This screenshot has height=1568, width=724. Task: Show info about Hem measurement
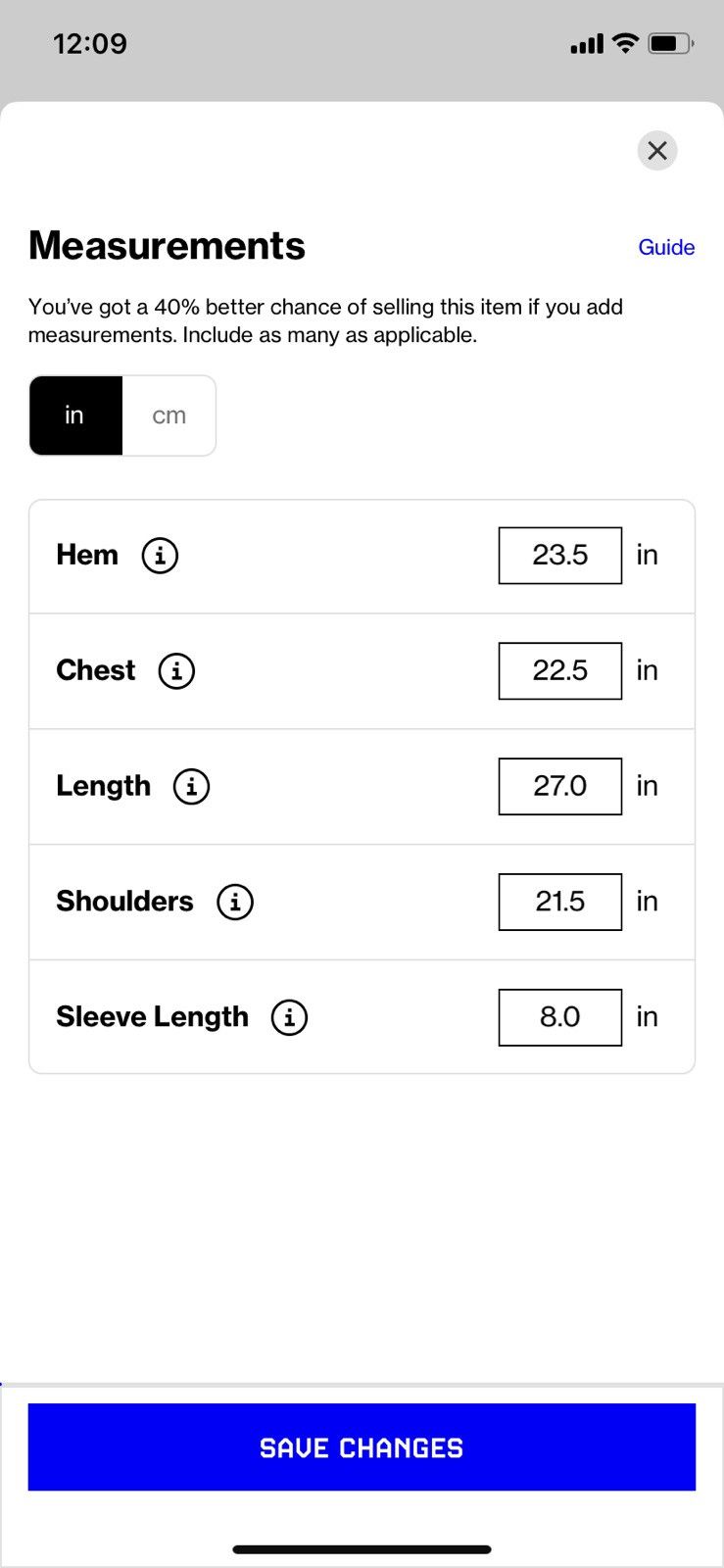(x=160, y=556)
